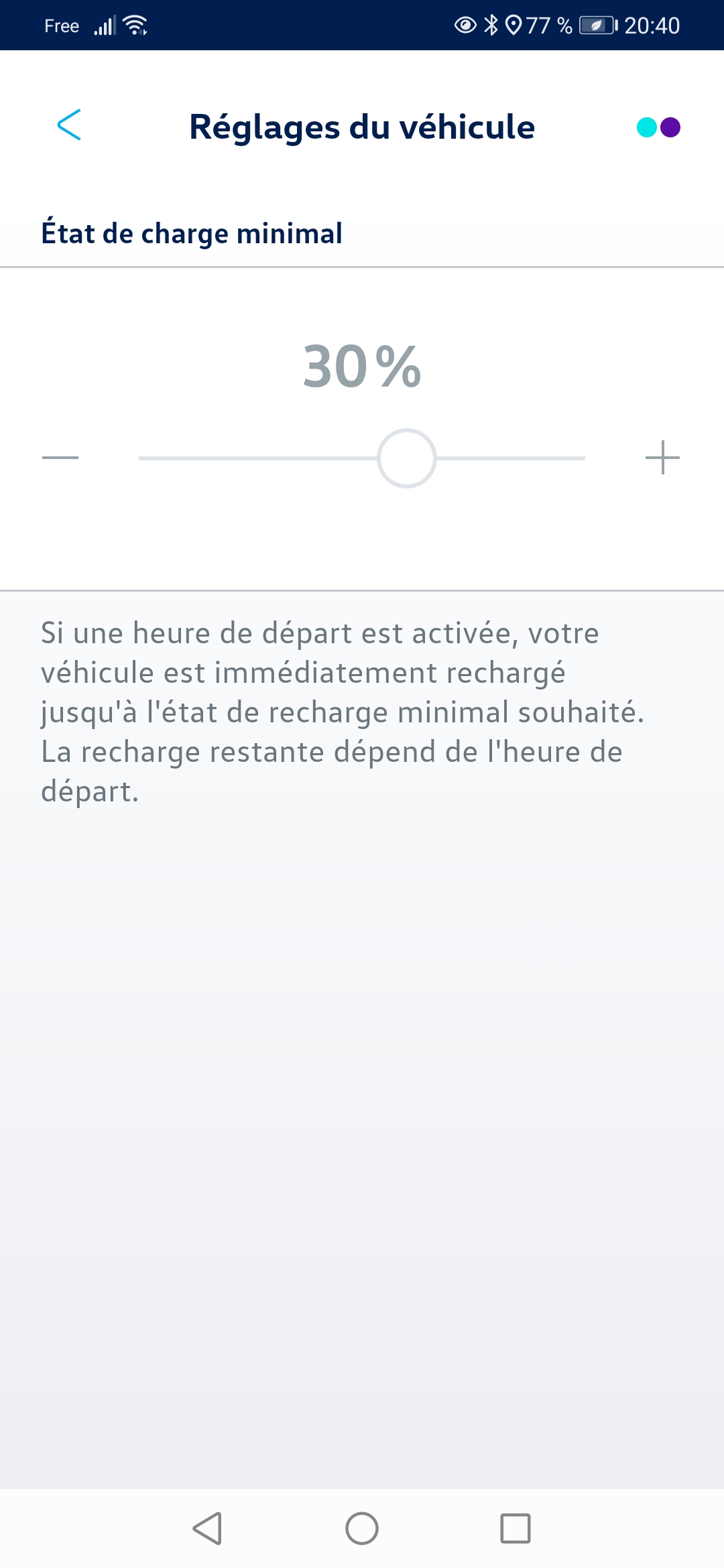Increase minimum charge with plus button

[662, 458]
